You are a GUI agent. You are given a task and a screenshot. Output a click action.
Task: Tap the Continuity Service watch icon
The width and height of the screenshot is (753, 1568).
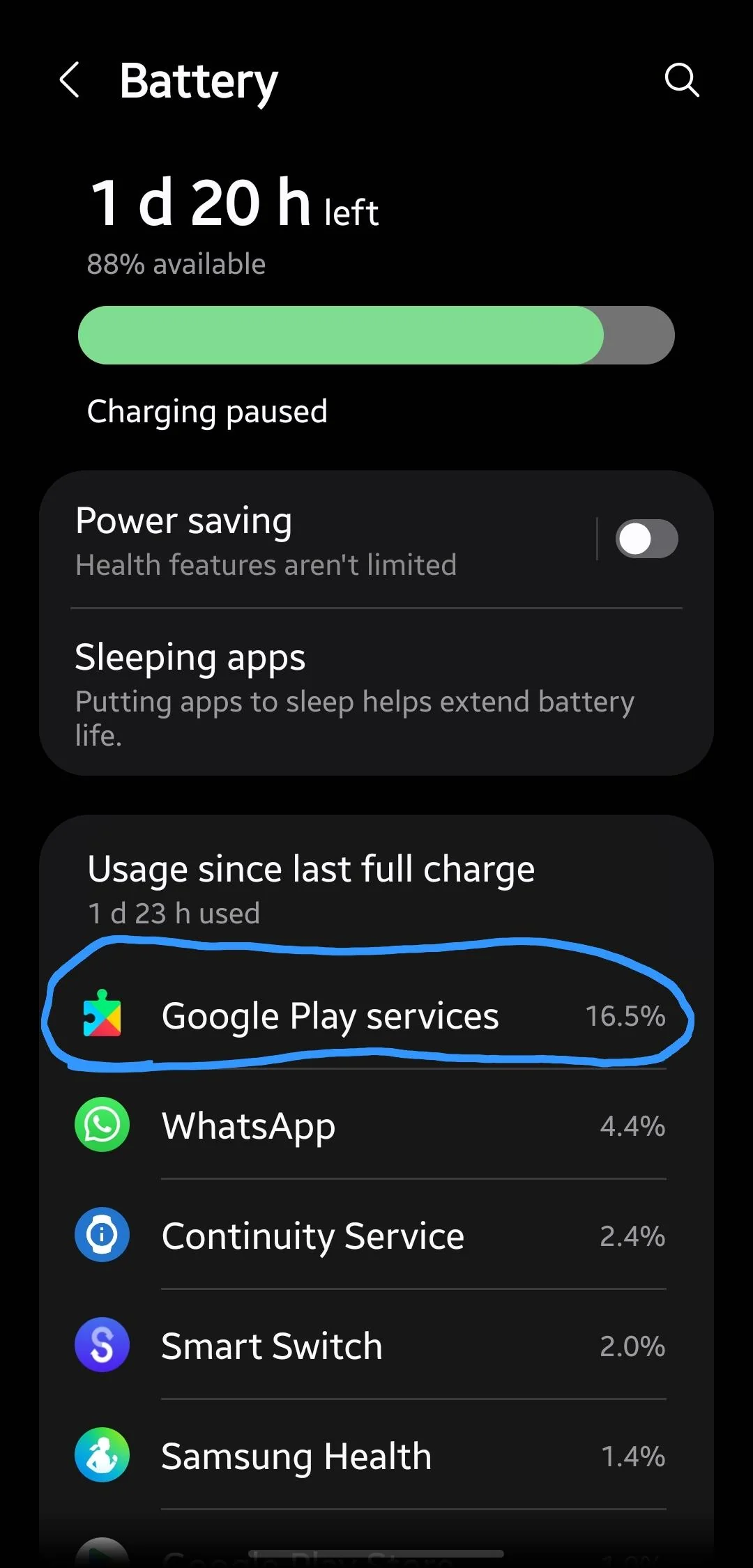102,1234
